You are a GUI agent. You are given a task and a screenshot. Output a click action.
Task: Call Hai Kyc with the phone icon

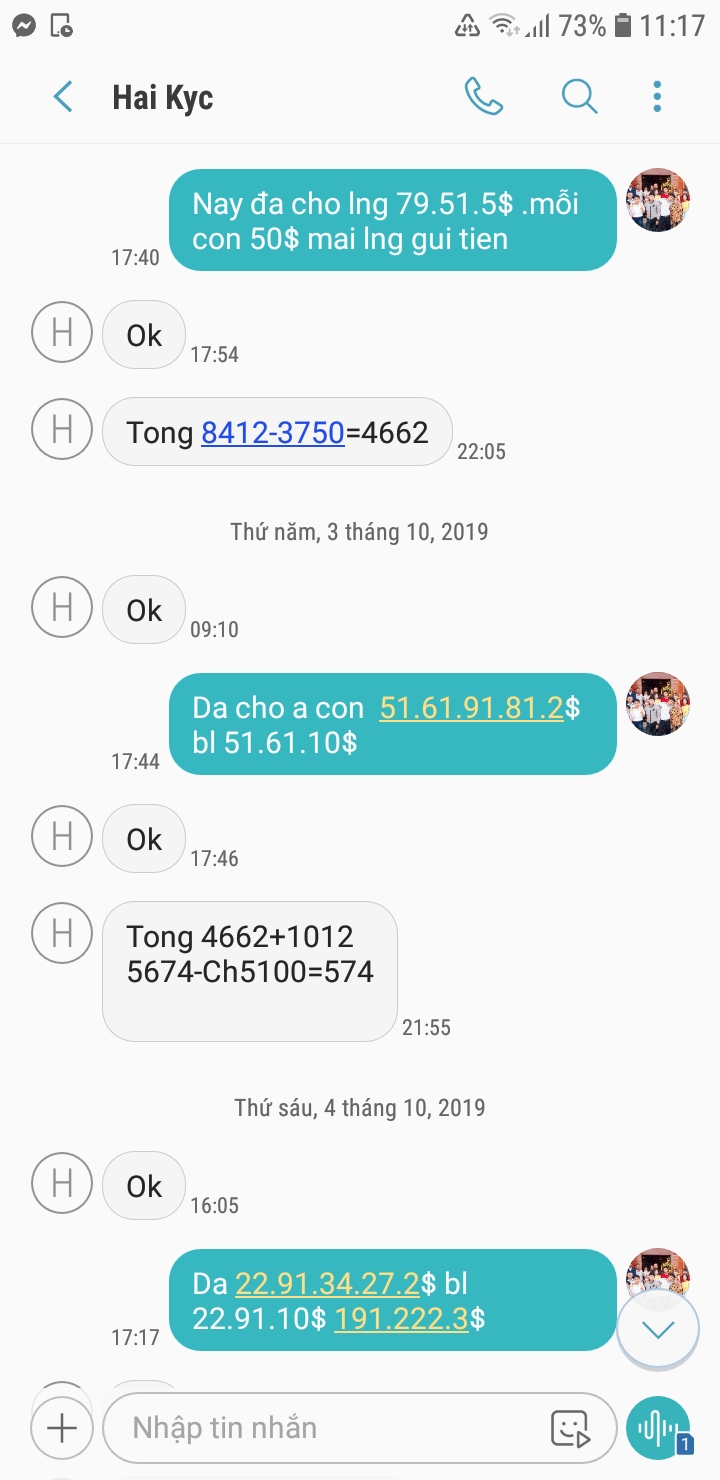[483, 97]
